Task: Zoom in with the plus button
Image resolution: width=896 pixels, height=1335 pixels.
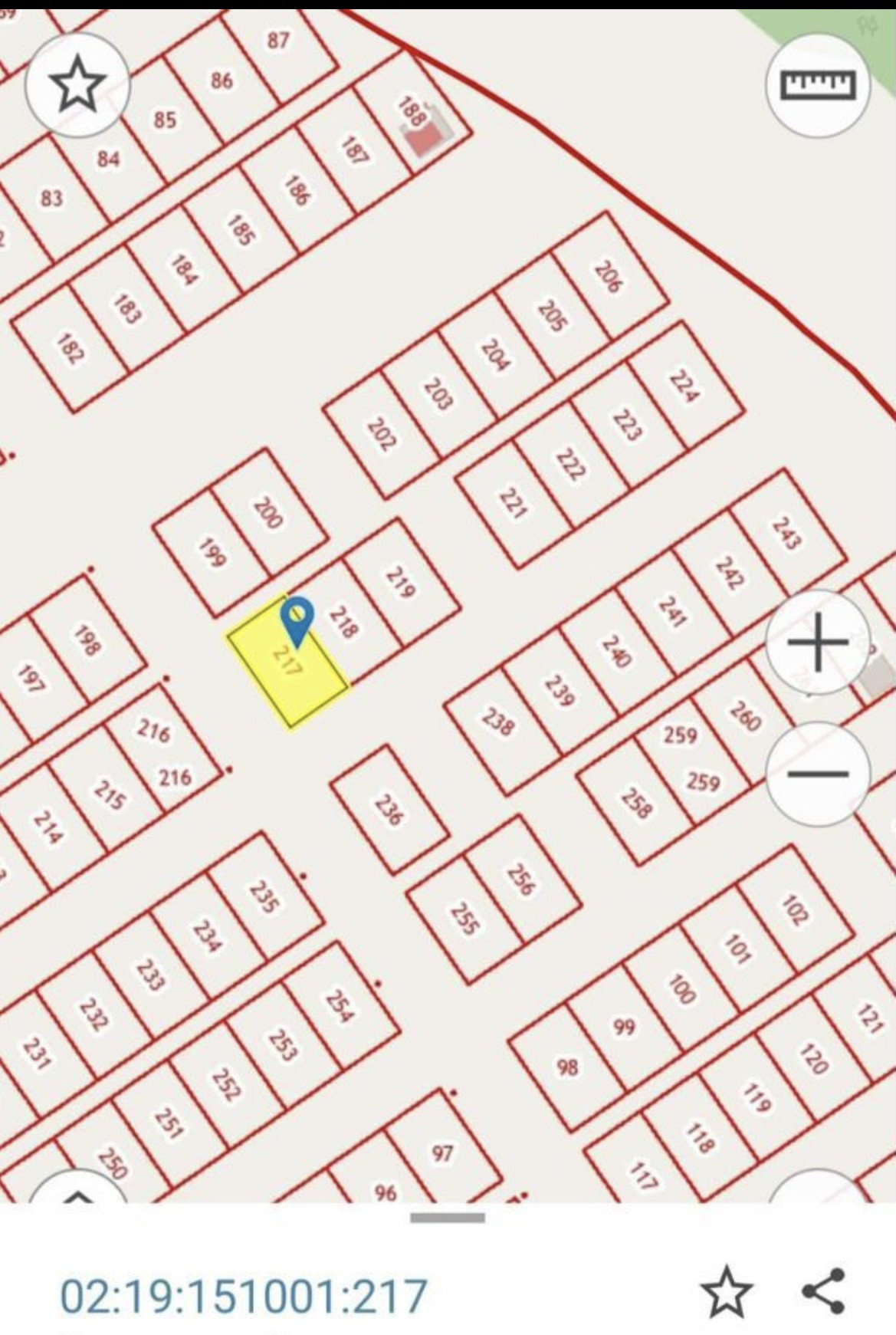Action: click(818, 641)
